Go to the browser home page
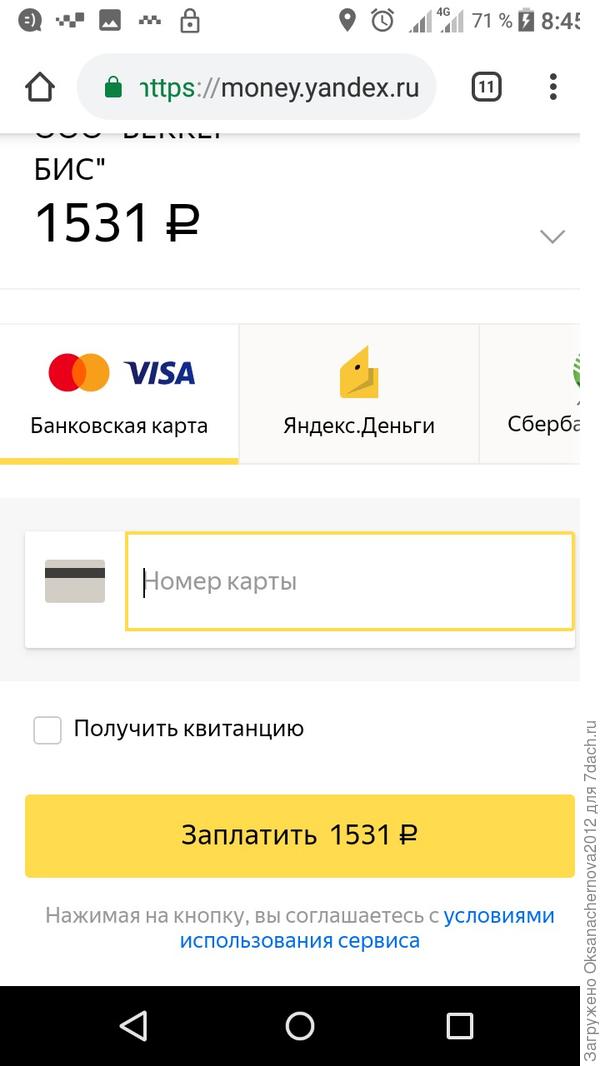600x1066 pixels. click(40, 88)
